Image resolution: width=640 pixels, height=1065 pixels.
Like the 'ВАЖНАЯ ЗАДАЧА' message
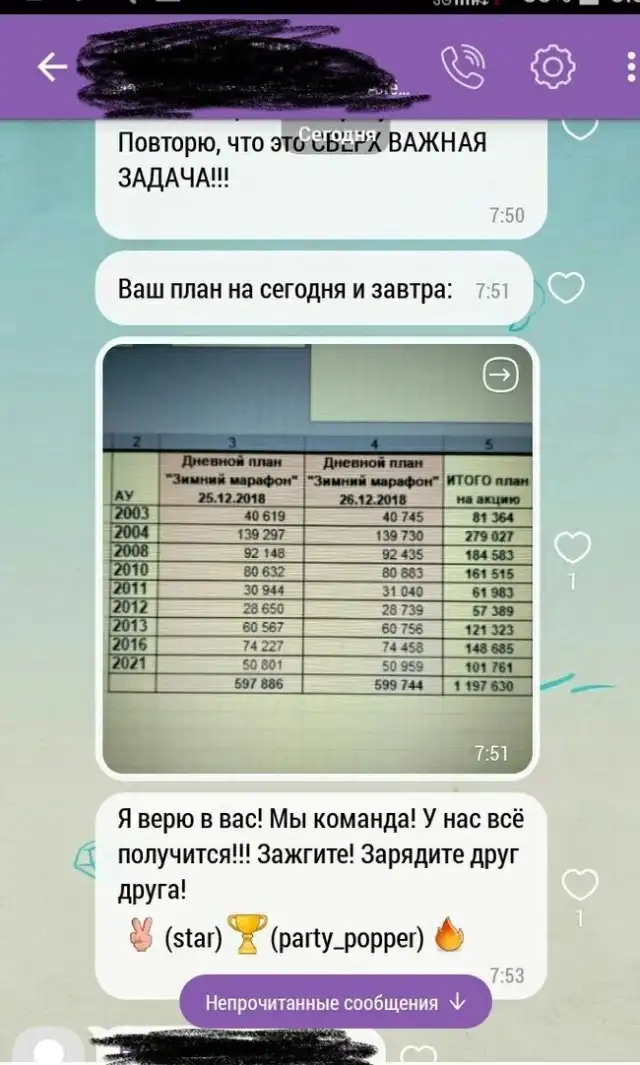click(x=580, y=128)
